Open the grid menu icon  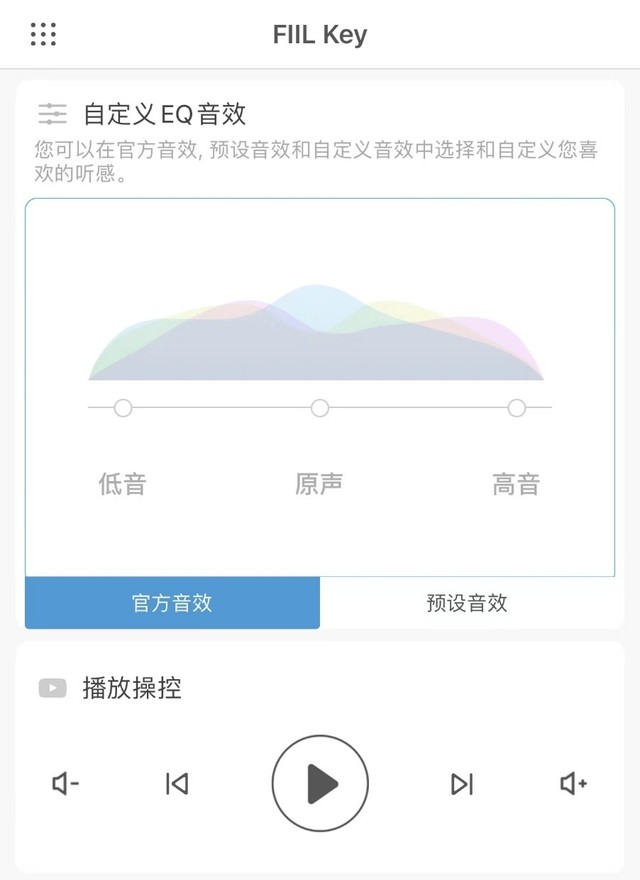[43, 35]
